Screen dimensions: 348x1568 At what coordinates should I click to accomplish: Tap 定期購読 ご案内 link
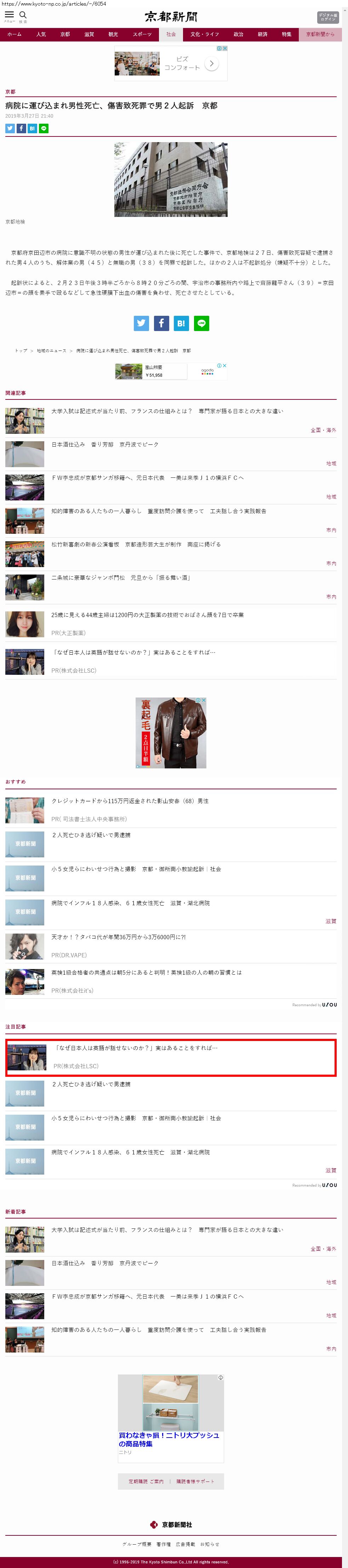pos(146,1482)
